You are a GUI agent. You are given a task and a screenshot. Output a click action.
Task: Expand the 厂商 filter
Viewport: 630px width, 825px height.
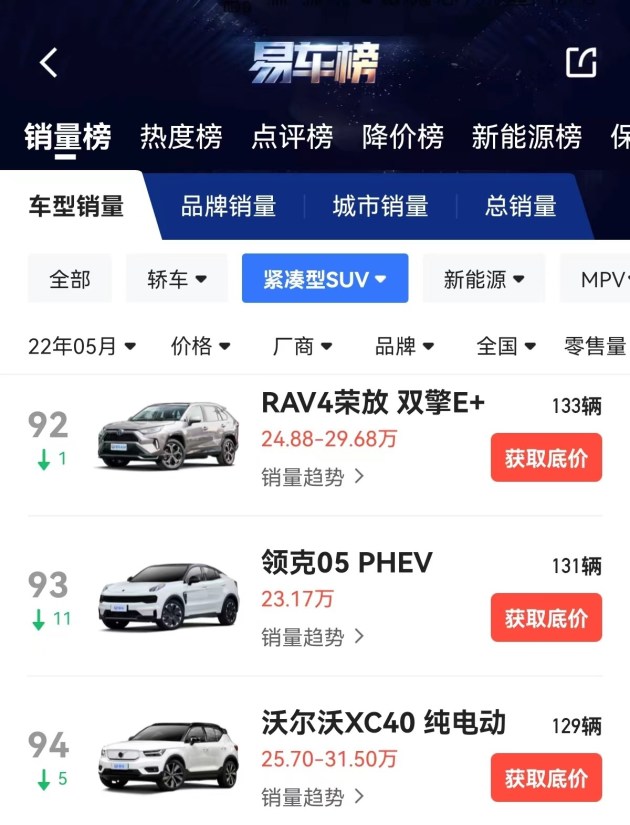tap(302, 346)
